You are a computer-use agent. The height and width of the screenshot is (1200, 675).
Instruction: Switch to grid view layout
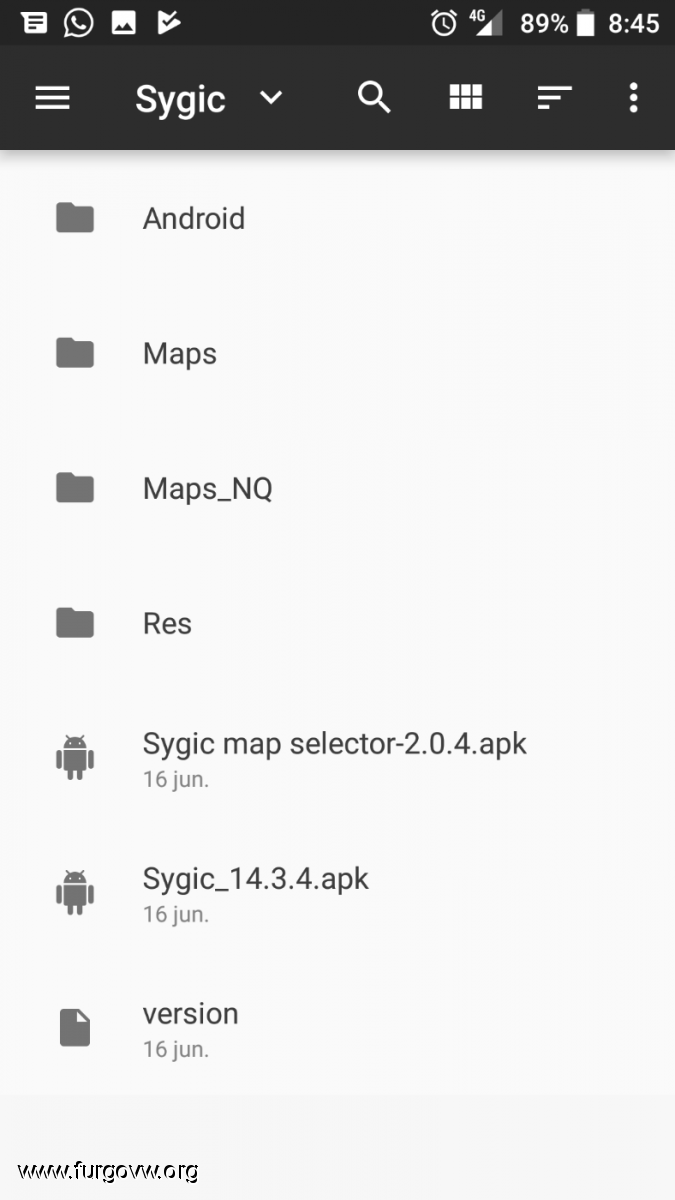(x=466, y=97)
